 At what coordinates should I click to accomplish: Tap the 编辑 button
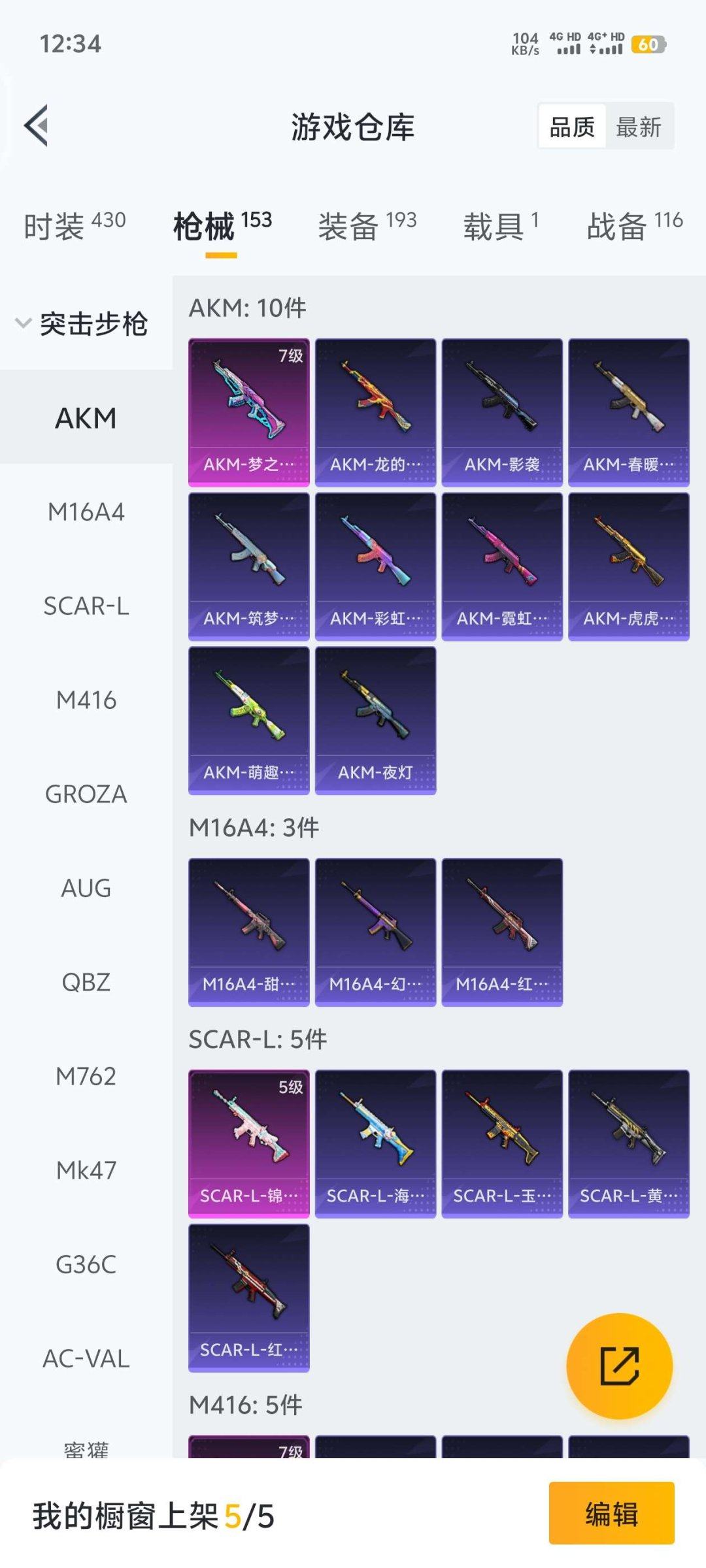(x=611, y=1513)
